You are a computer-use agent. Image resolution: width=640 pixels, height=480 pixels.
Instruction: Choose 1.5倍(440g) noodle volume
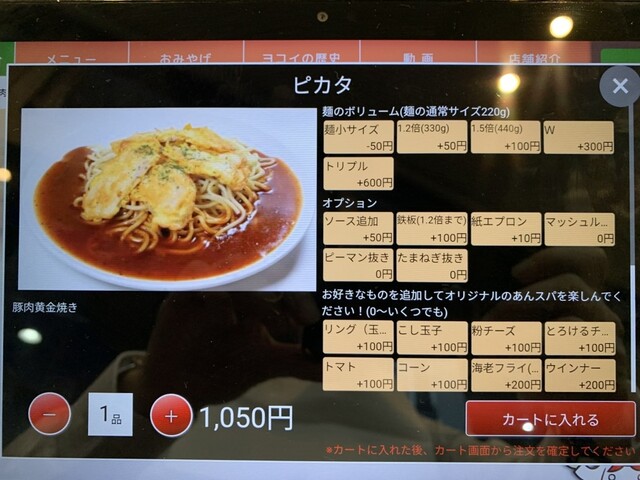(505, 137)
